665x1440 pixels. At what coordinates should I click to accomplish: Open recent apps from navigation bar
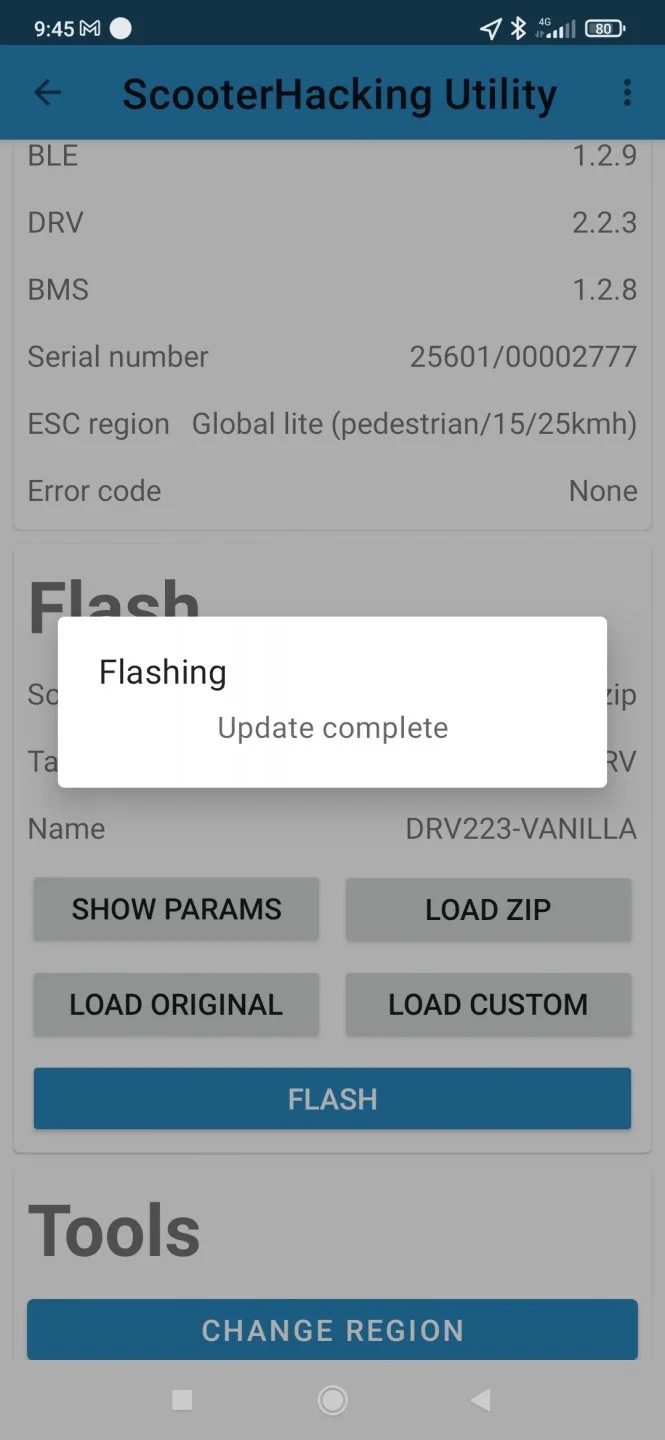click(x=182, y=1401)
